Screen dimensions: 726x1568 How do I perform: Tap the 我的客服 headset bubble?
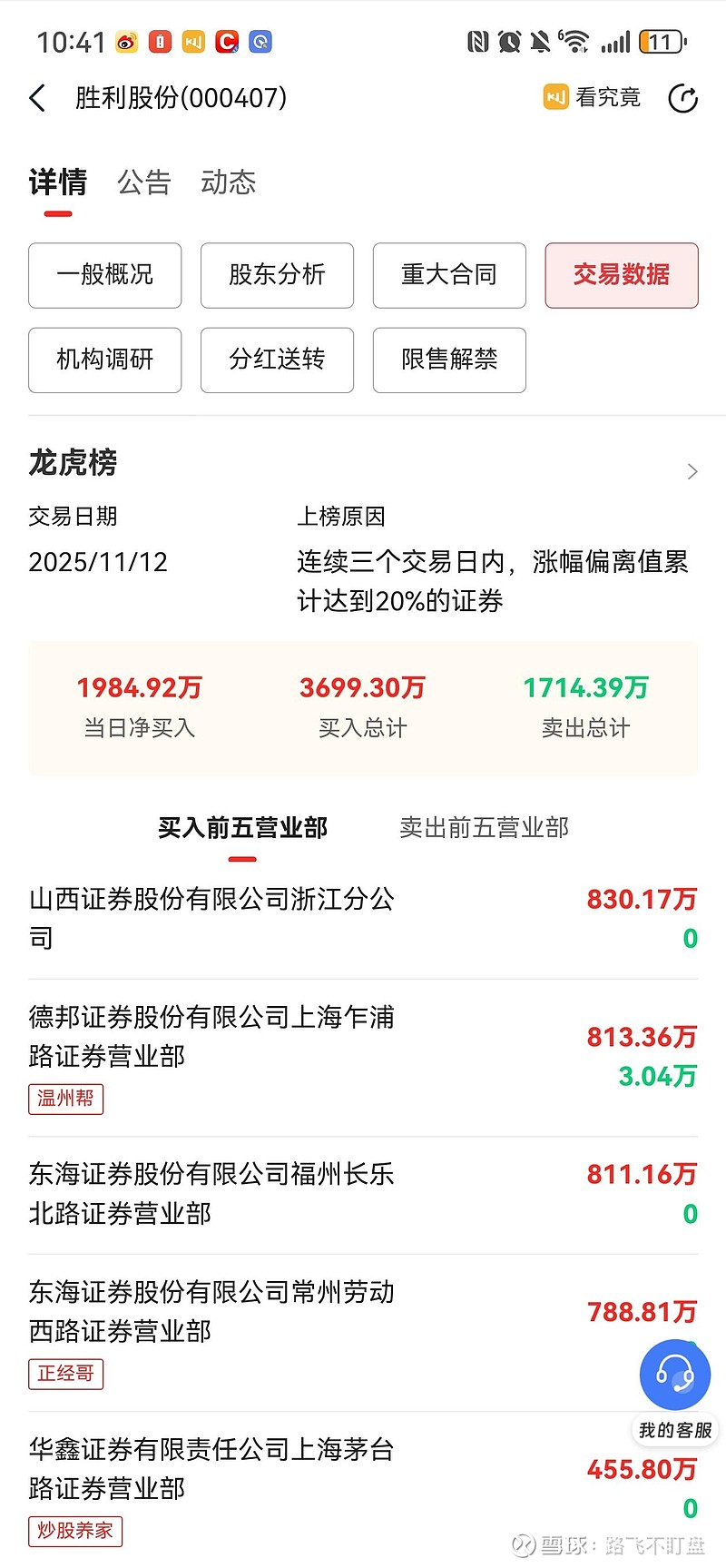pyautogui.click(x=674, y=1376)
